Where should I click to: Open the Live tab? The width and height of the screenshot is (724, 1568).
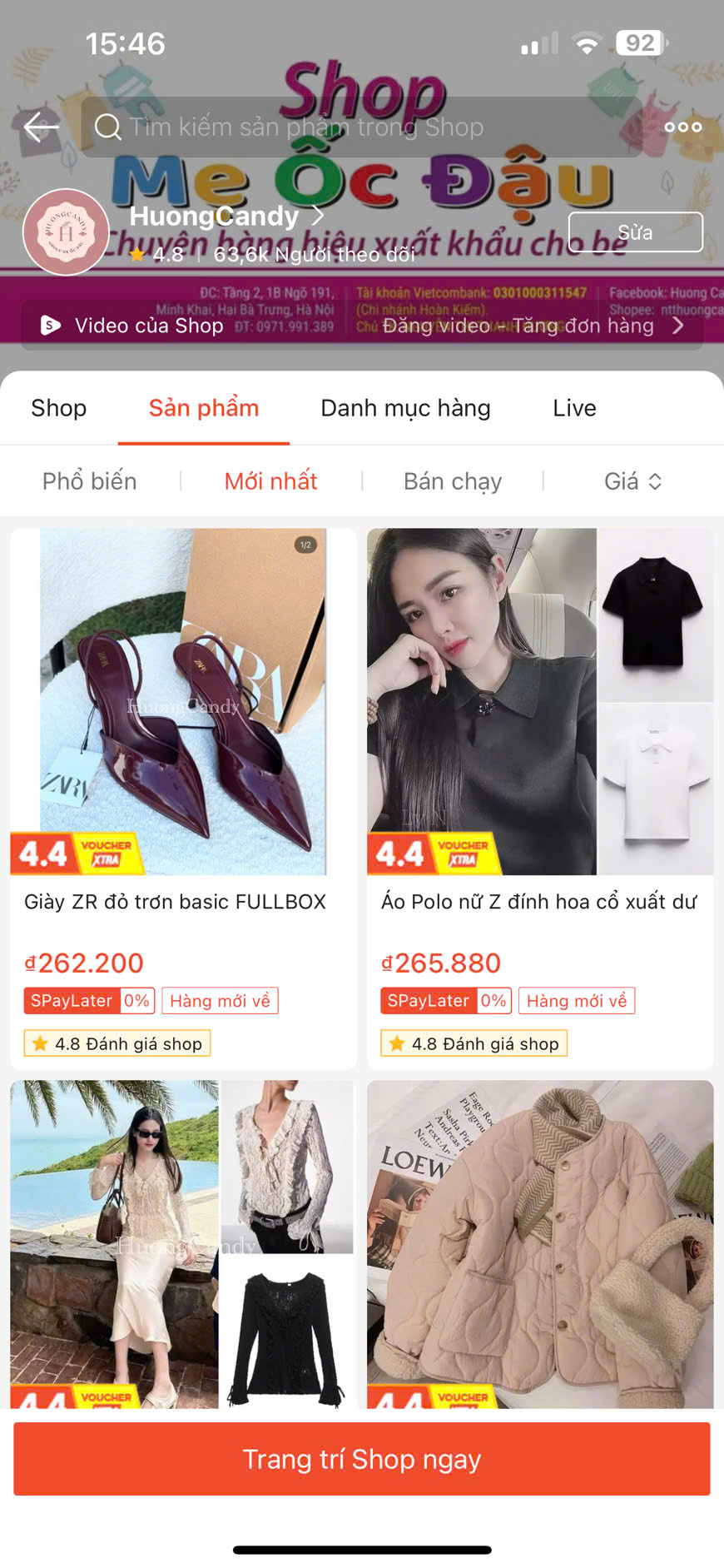pyautogui.click(x=574, y=408)
